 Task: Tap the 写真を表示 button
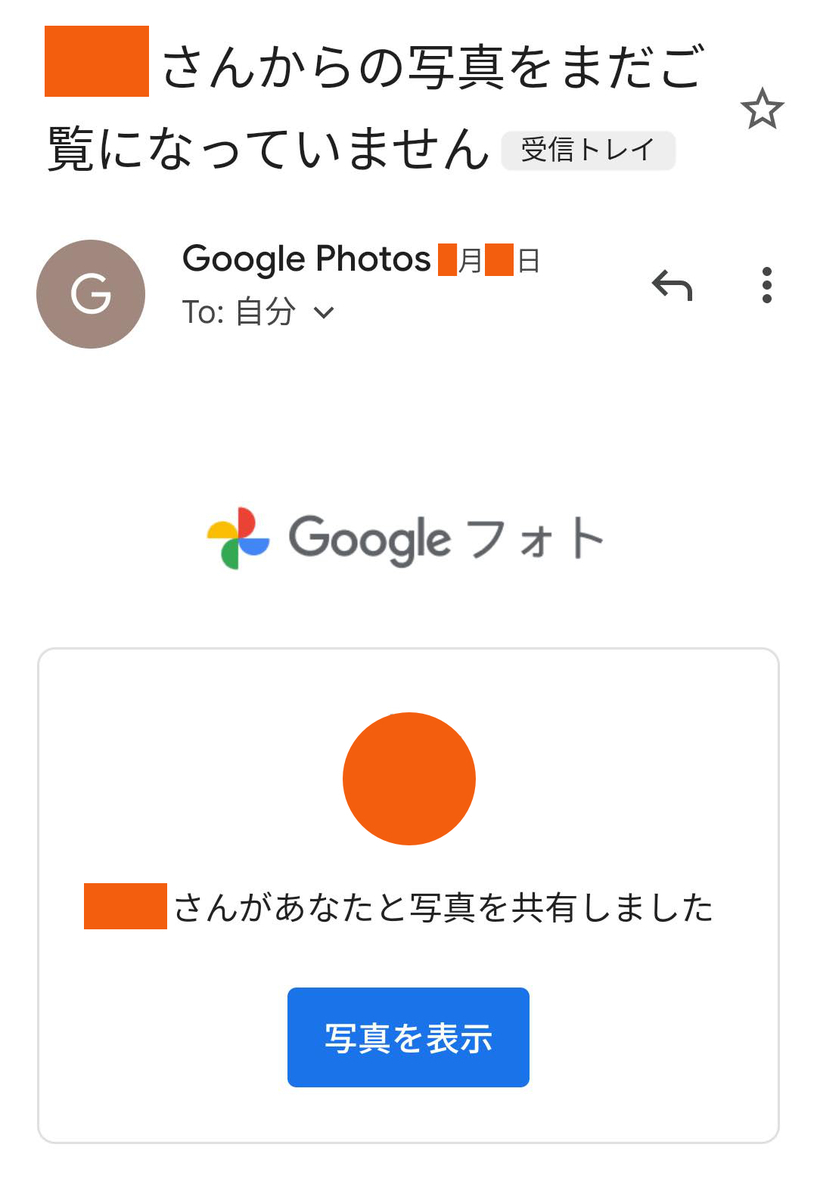(408, 1037)
